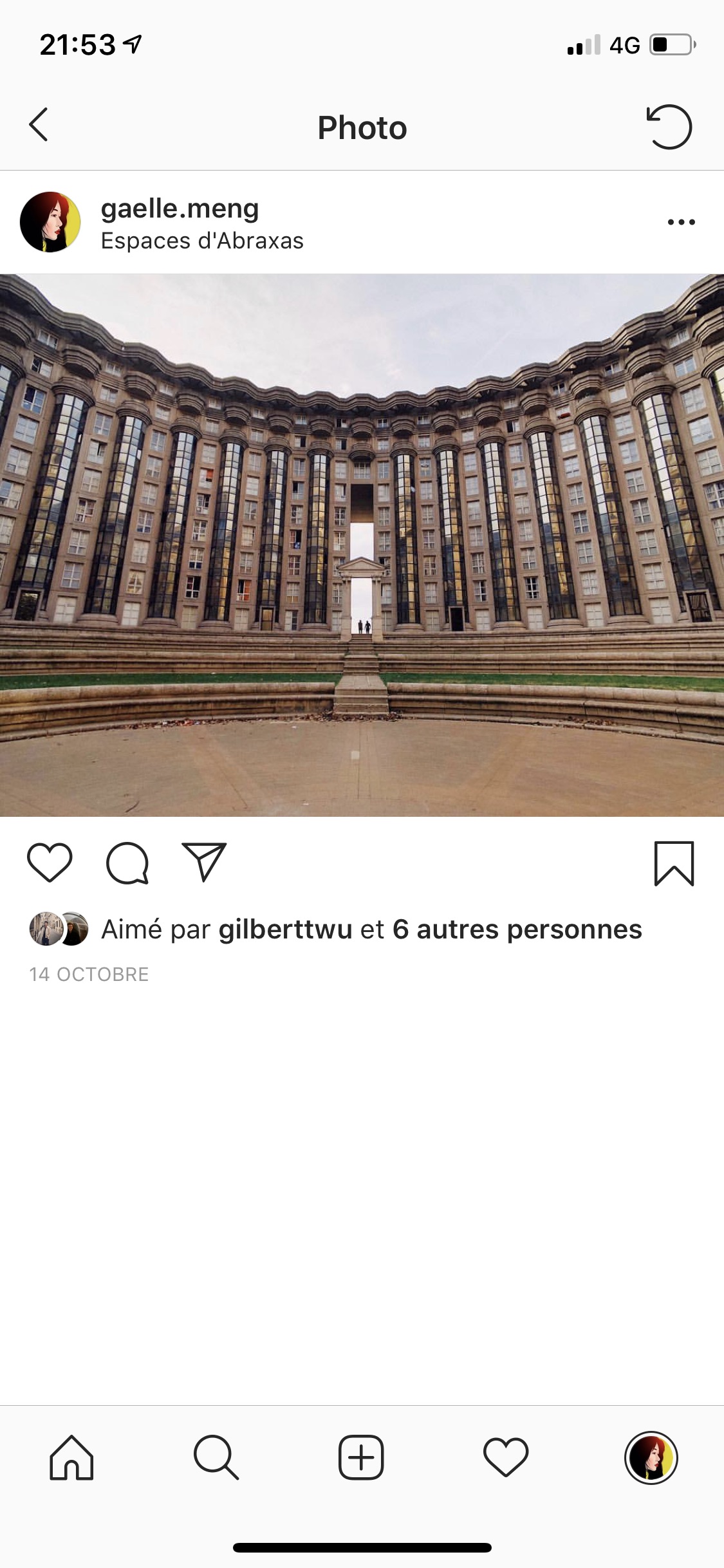View the 6 autres personnes likes list

517,929
